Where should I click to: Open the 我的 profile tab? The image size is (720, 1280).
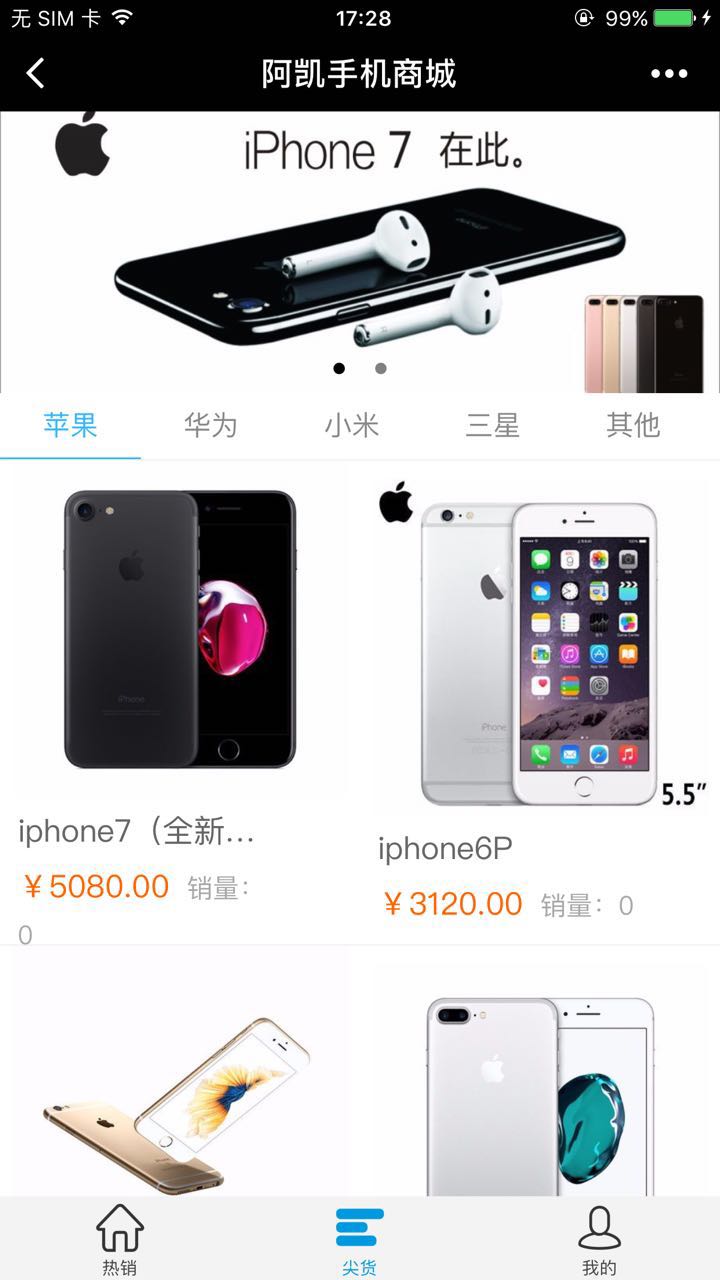coord(599,1240)
